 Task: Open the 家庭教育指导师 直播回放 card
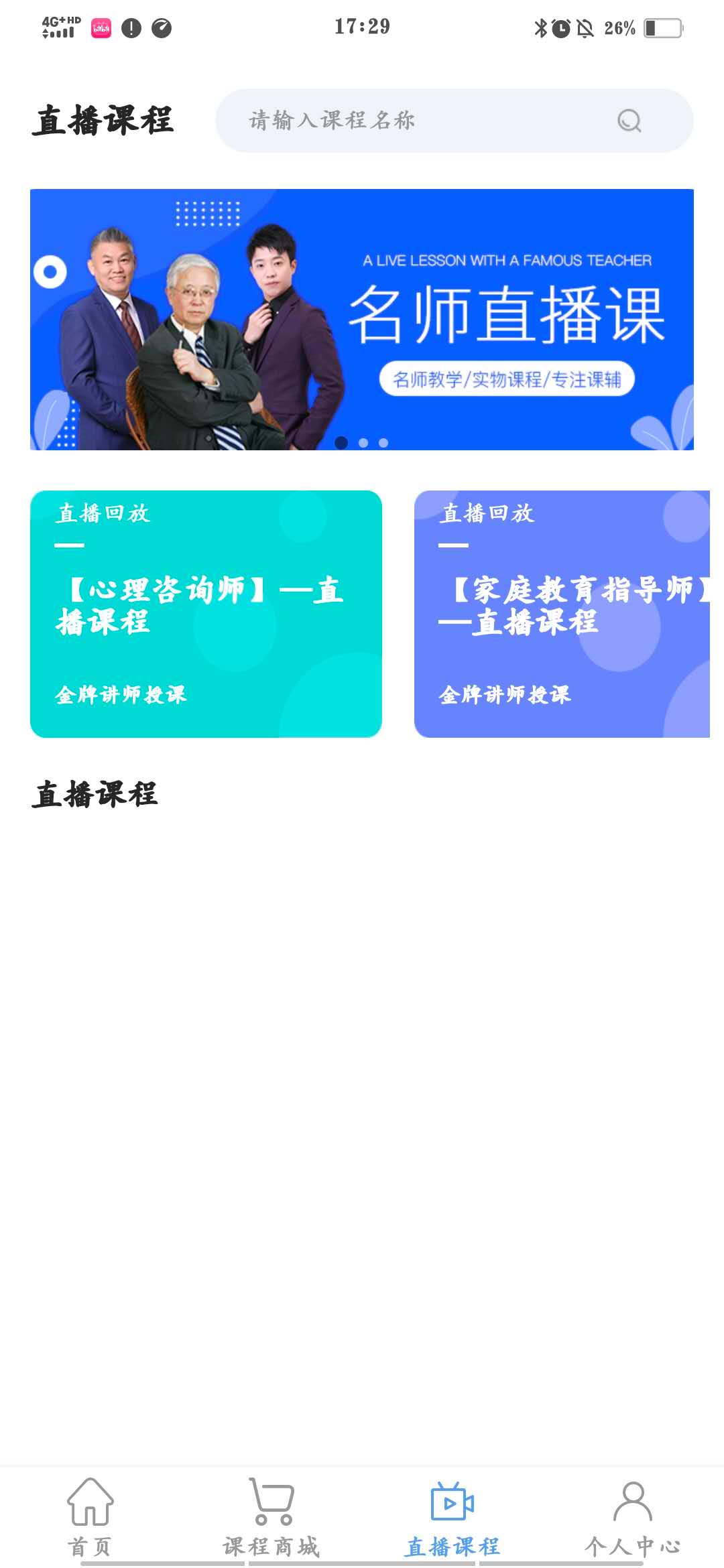[x=562, y=614]
